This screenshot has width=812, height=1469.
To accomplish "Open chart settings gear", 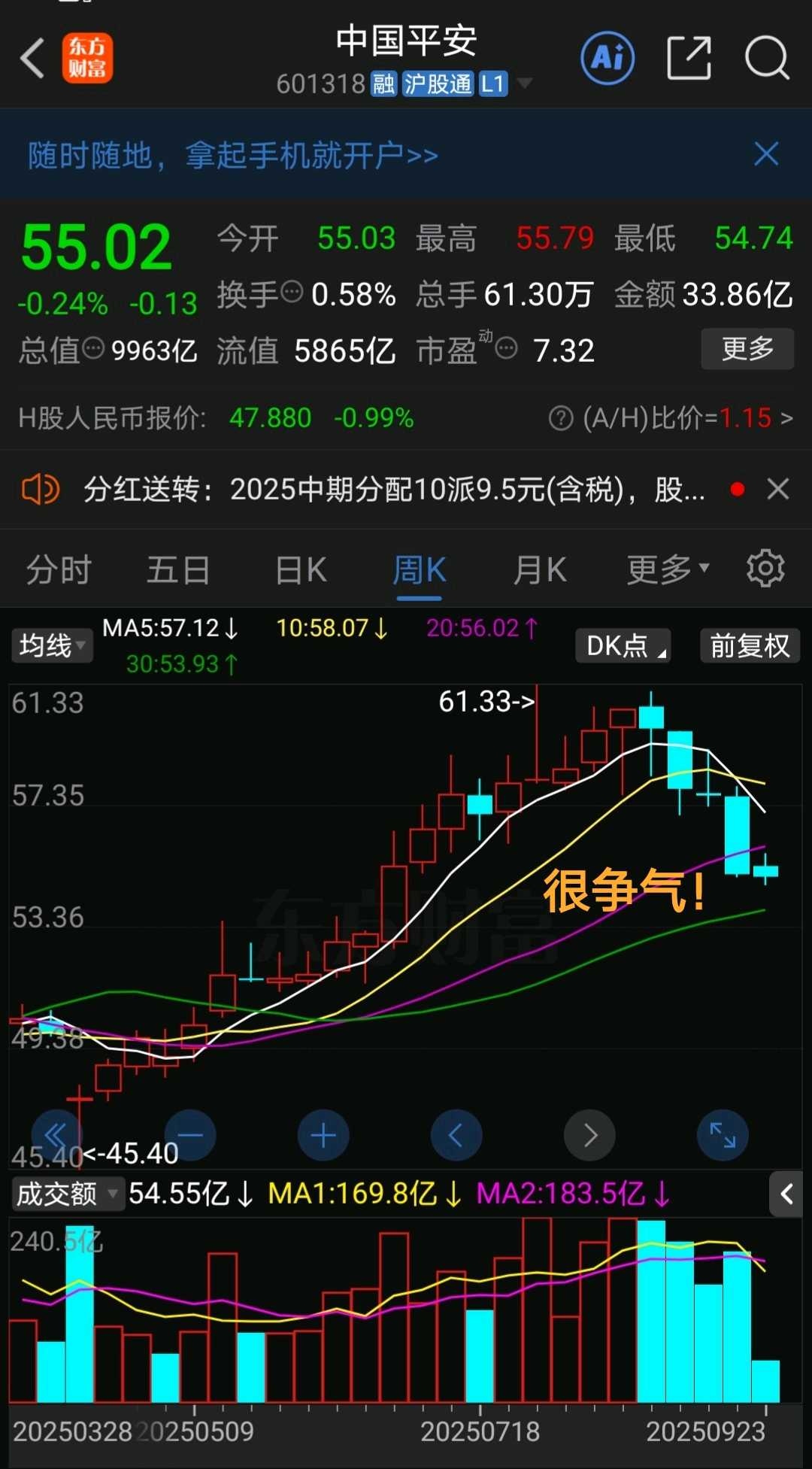I will click(765, 569).
